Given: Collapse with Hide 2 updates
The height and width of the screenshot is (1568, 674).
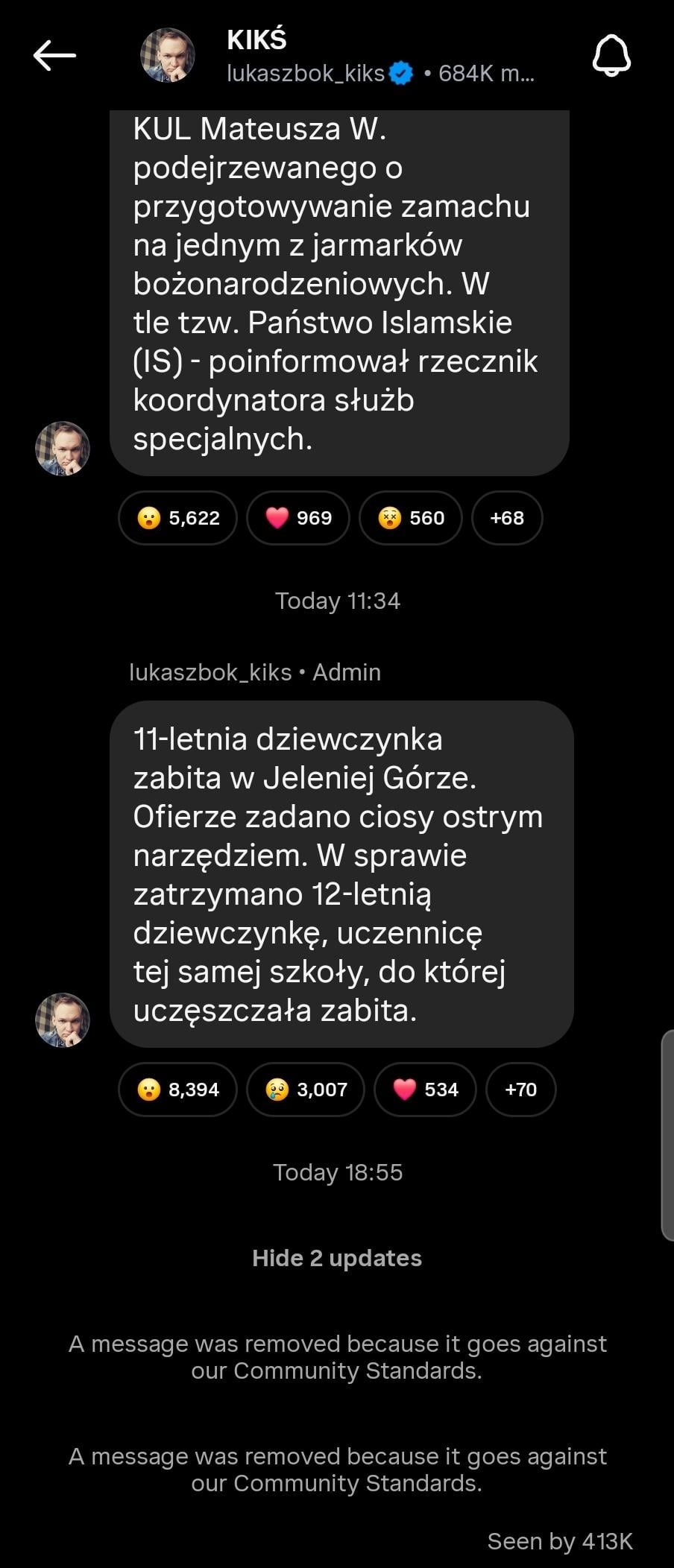Looking at the screenshot, I should click(337, 1258).
